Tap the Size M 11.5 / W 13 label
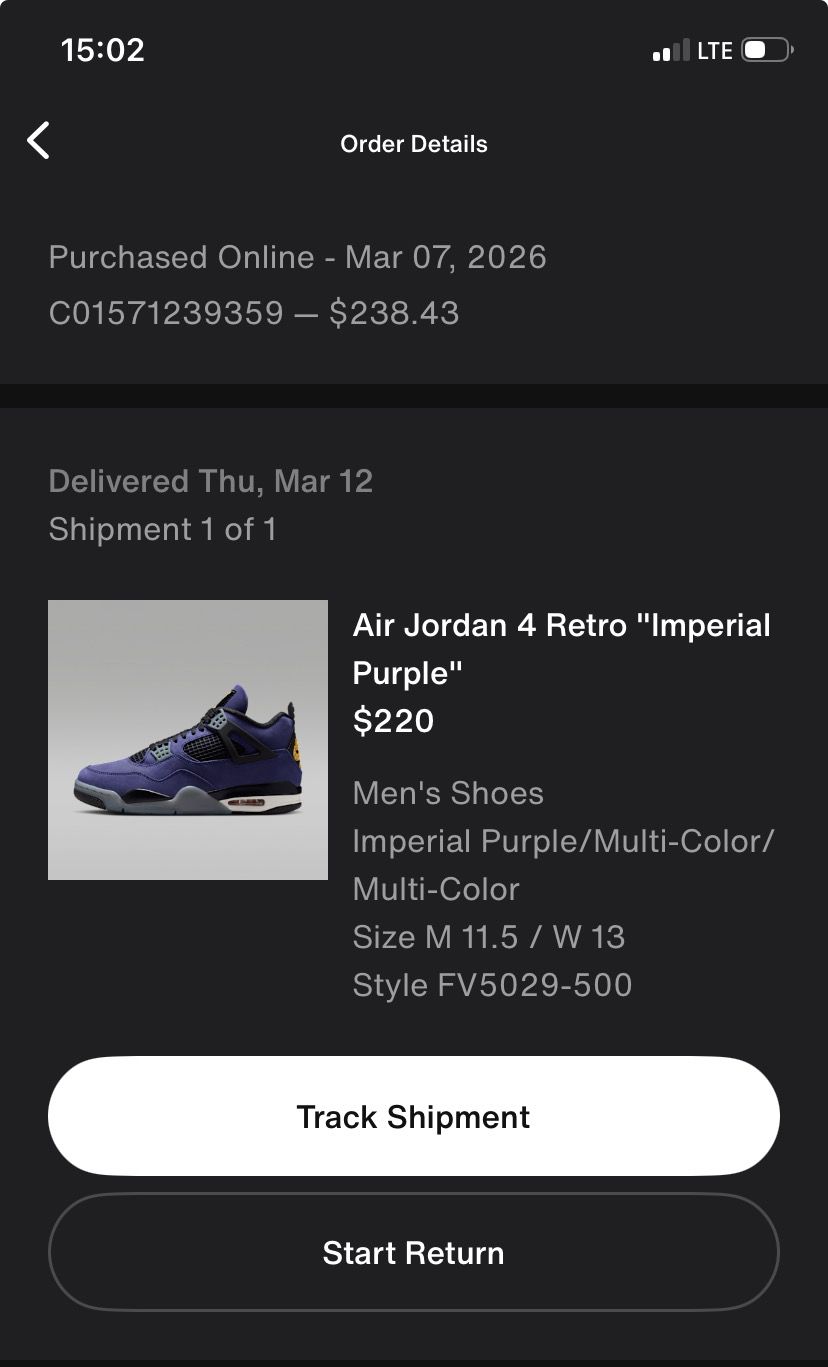Viewport: 828px width, 1367px height. (x=489, y=937)
